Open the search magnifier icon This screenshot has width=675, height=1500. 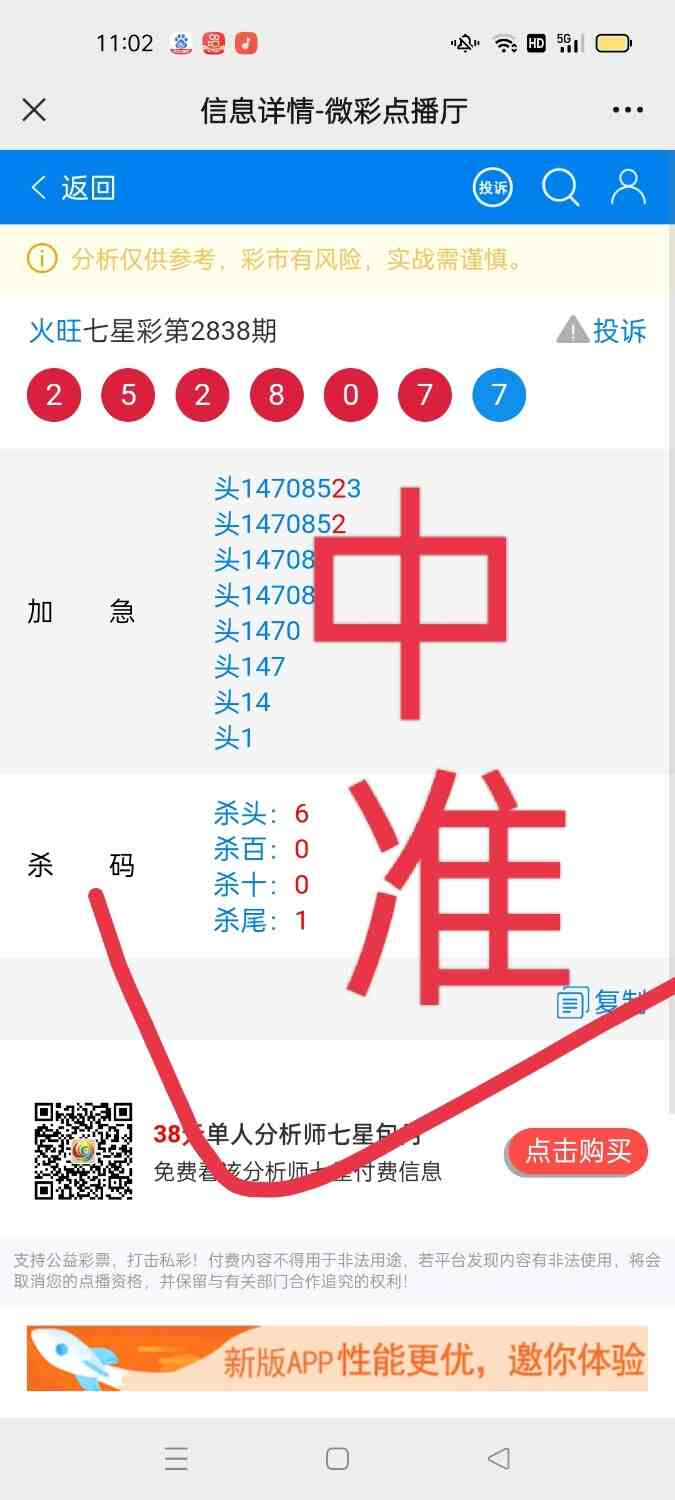(560, 187)
